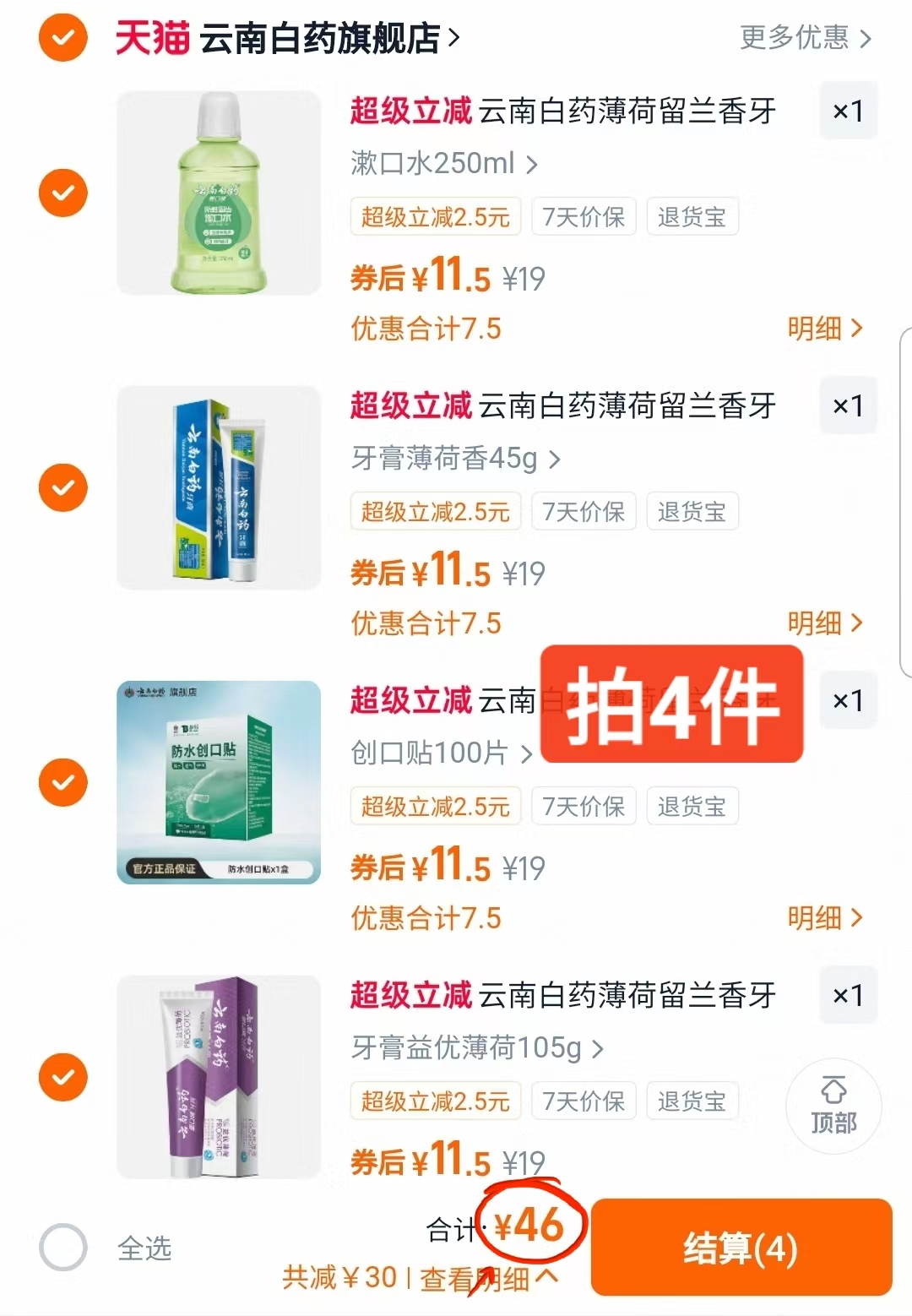
Task: Deselect the 云南白药旗舰店 store checkbox
Action: (x=62, y=38)
